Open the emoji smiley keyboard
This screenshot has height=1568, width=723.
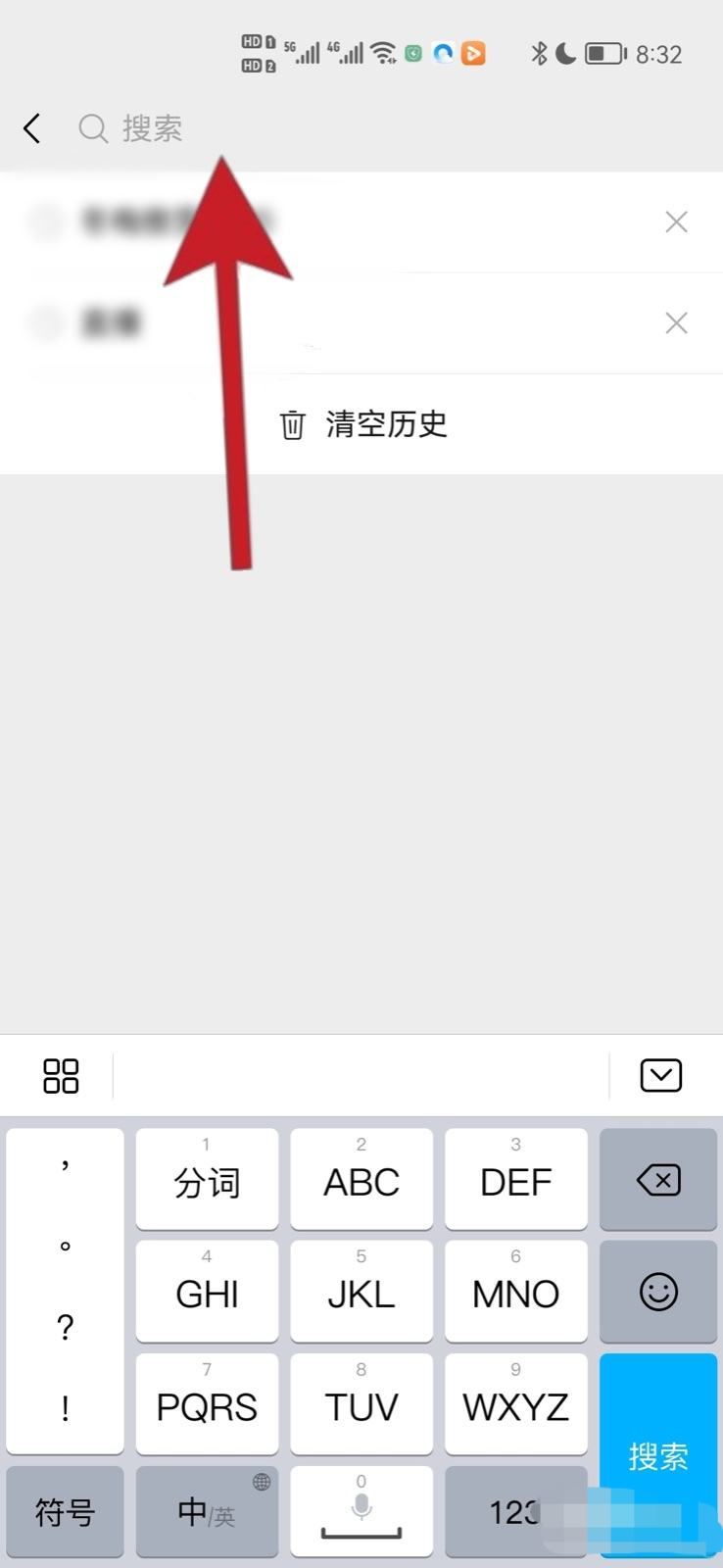click(657, 1292)
